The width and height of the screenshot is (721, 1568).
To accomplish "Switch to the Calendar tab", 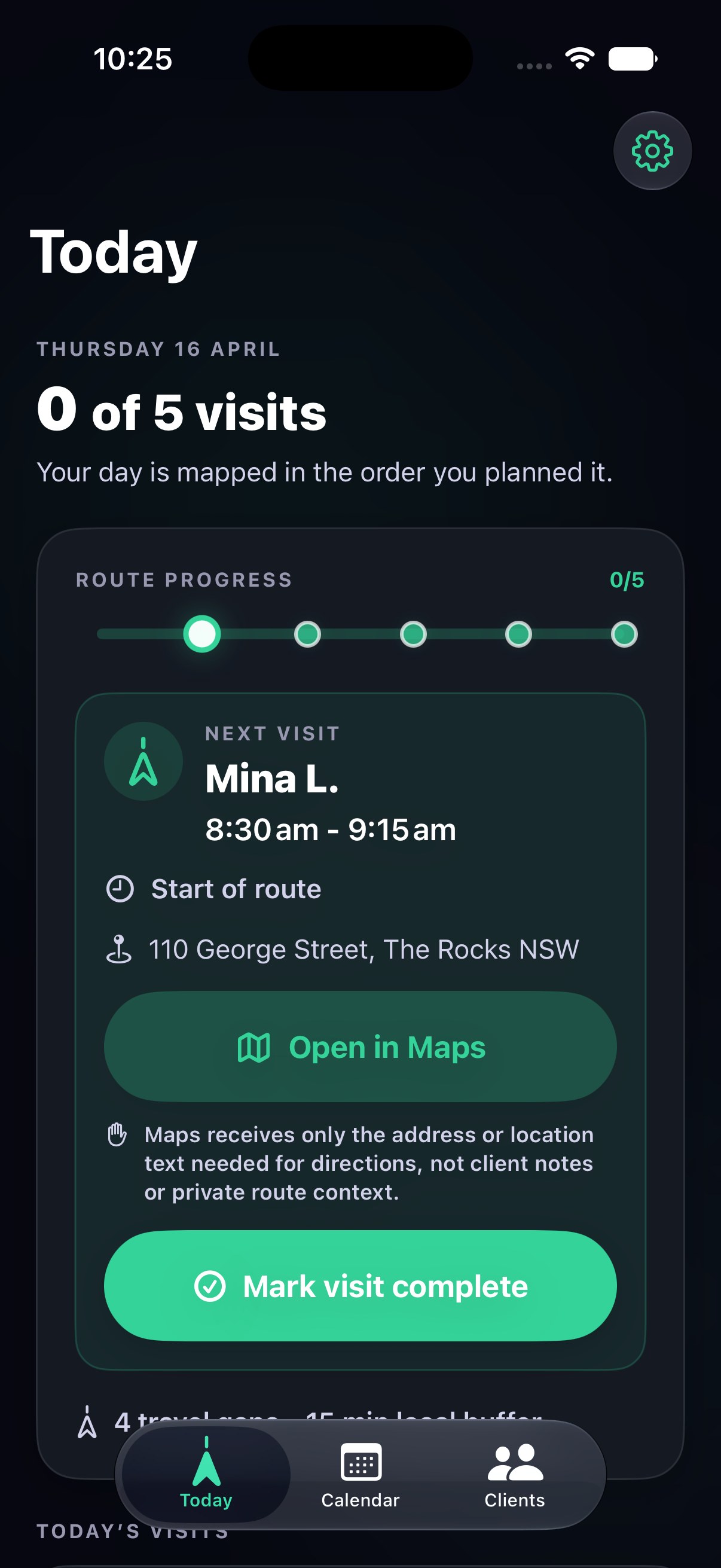I will tap(360, 1475).
